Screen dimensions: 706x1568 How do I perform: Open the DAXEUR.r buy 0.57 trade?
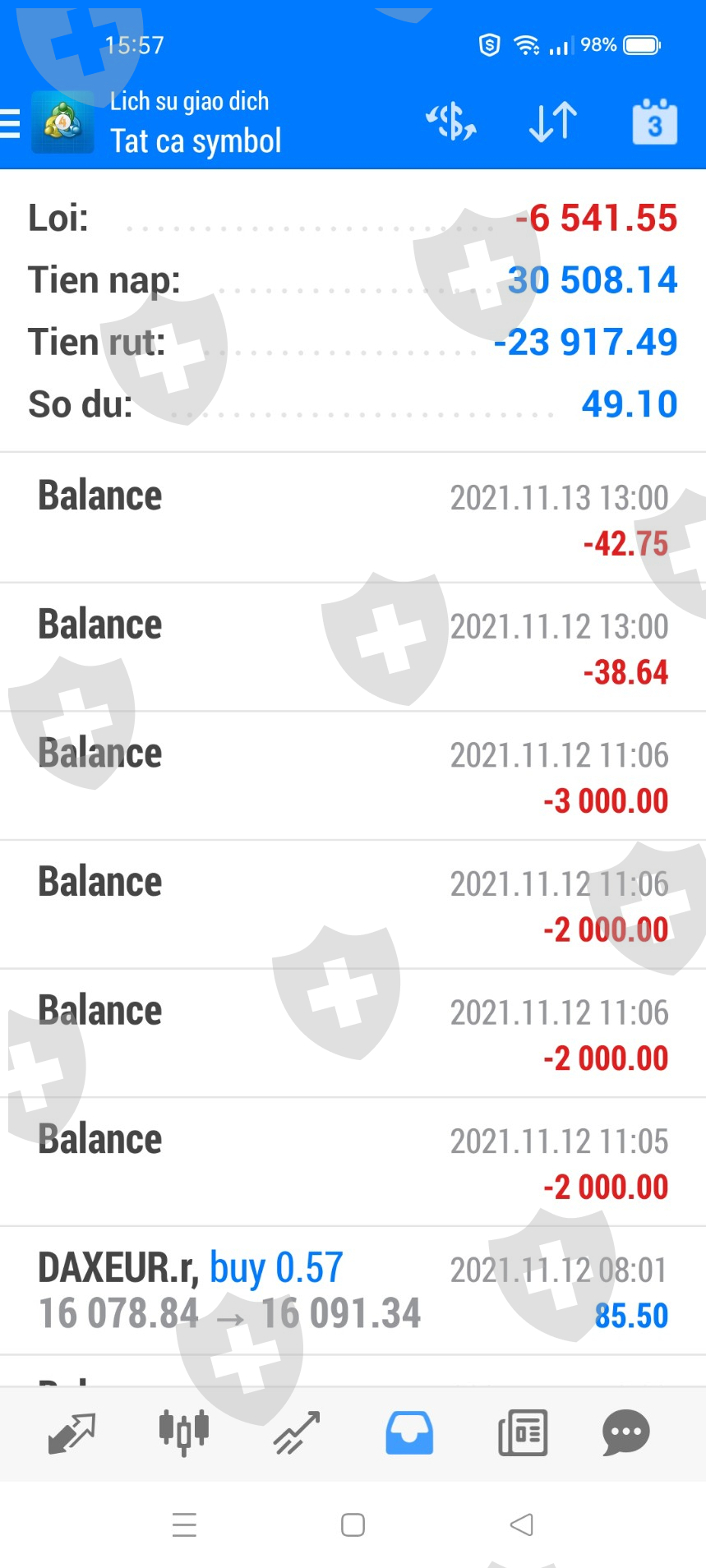(353, 1290)
